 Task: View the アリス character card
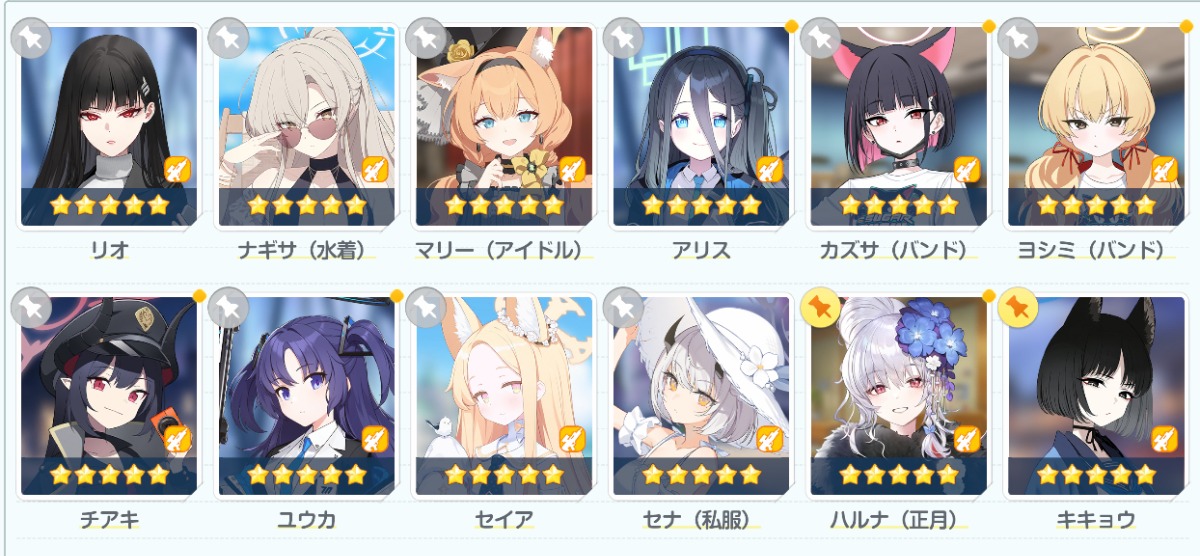coord(700,125)
